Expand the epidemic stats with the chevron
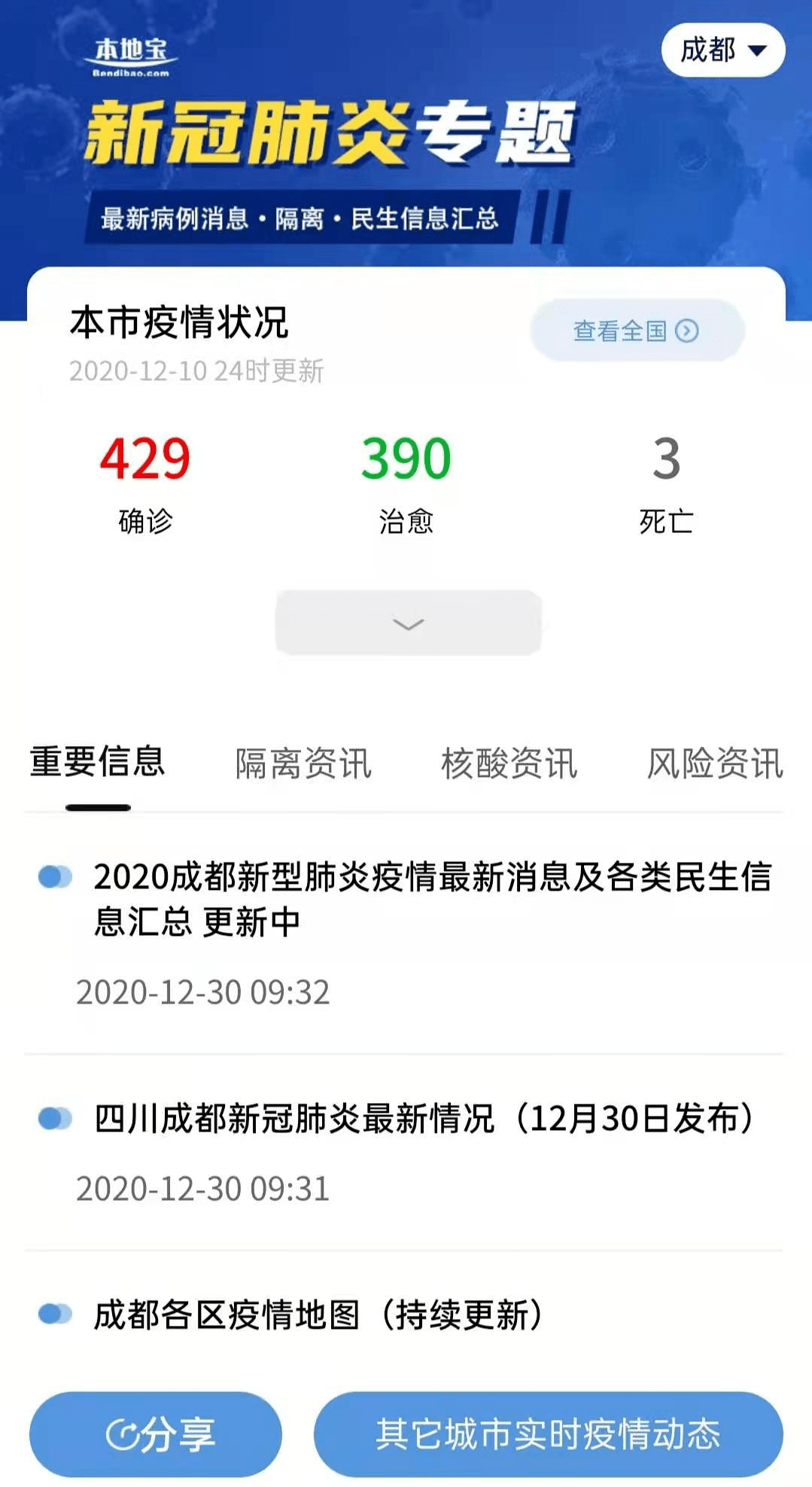This screenshot has width=812, height=1487. [406, 621]
